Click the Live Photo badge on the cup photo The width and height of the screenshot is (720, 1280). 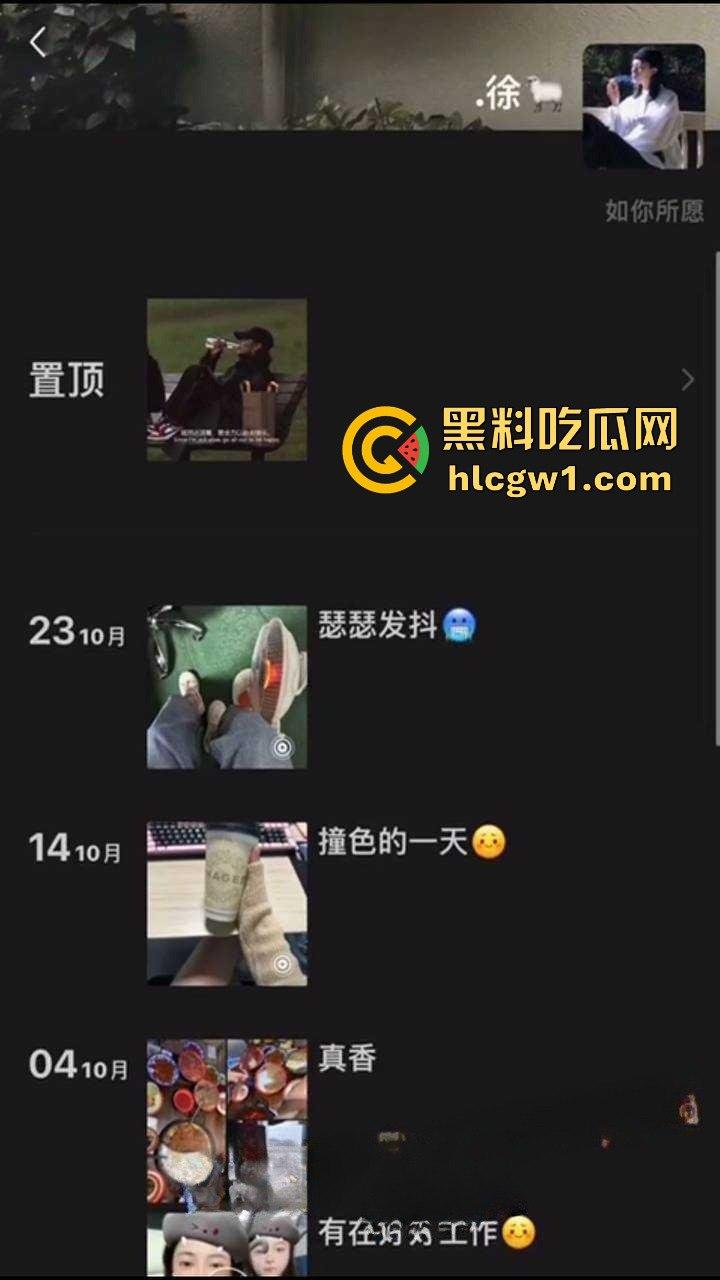pyautogui.click(x=283, y=962)
